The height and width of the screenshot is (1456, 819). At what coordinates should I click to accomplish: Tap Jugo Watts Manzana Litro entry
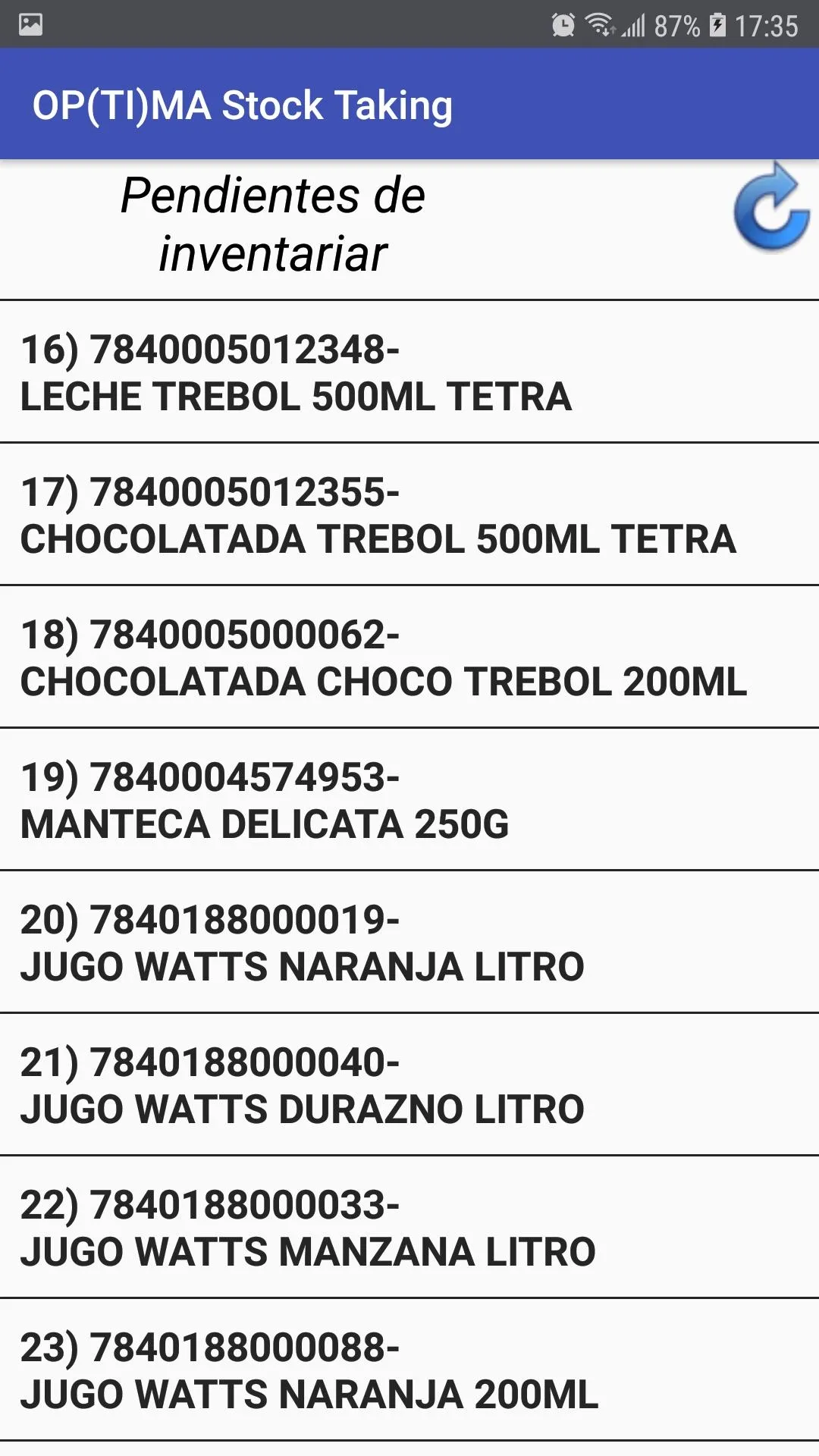[409, 1227]
